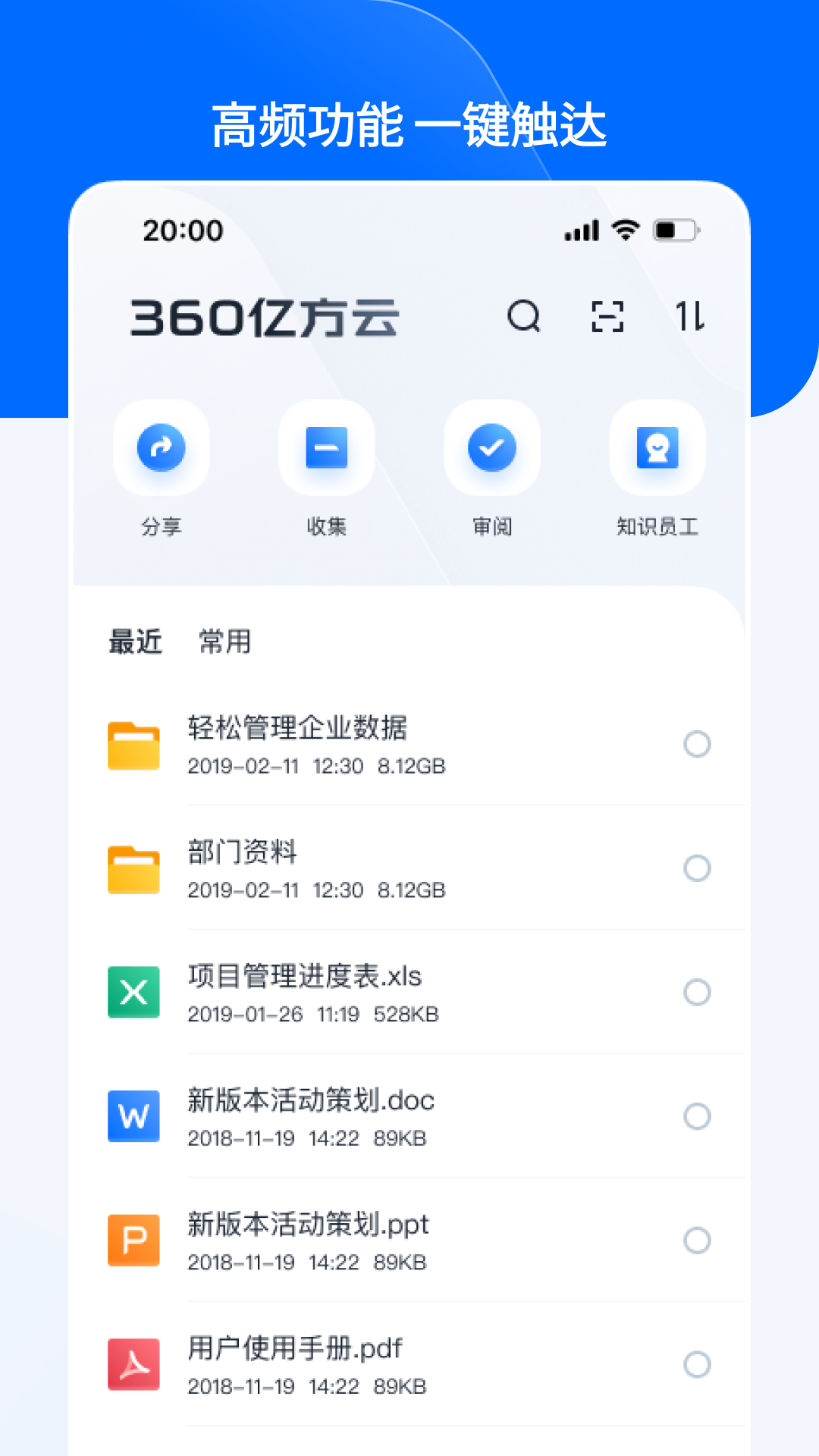Mark the circle beside 项目管理进度表.xls
The image size is (819, 1456).
click(x=697, y=992)
